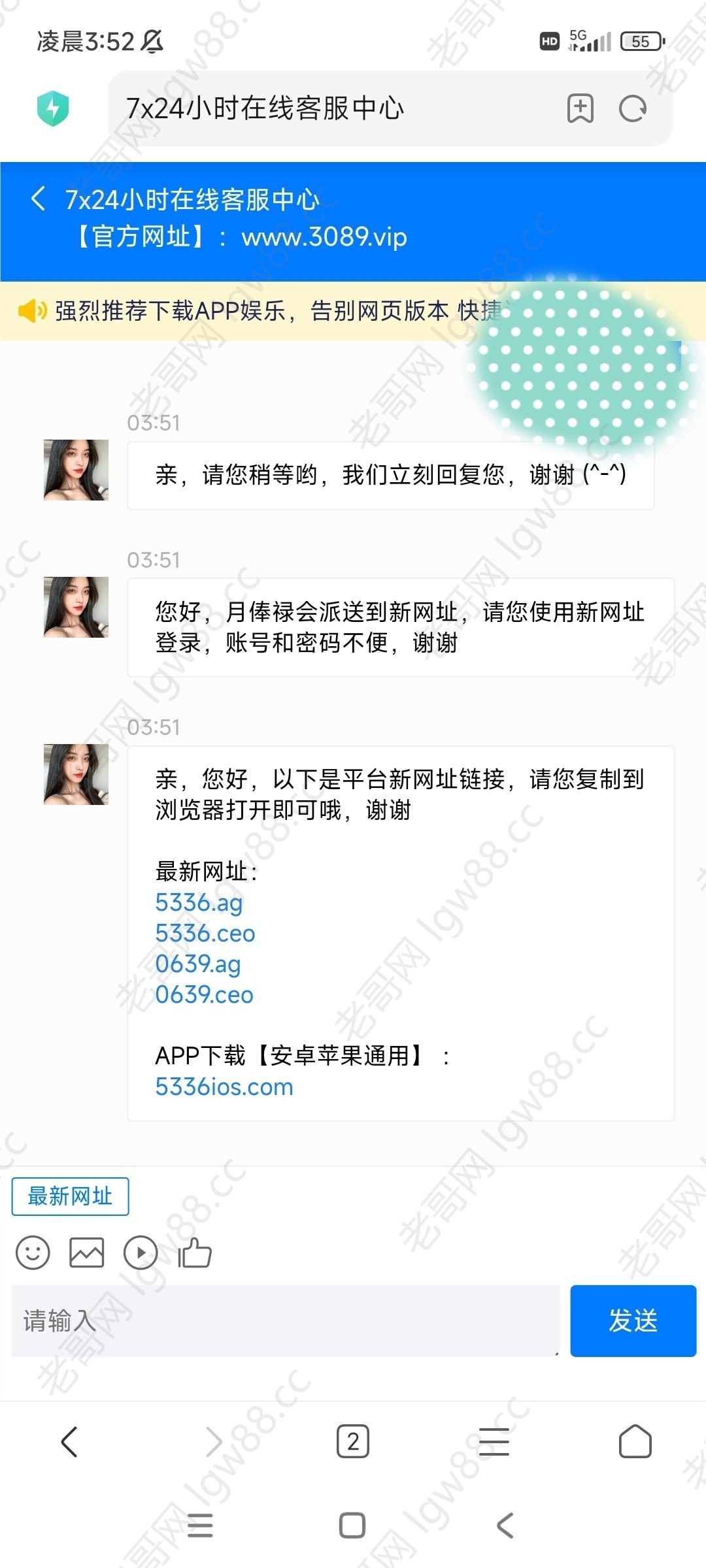706x1568 pixels.
Task: Add this page to bookmarks
Action: coord(580,108)
